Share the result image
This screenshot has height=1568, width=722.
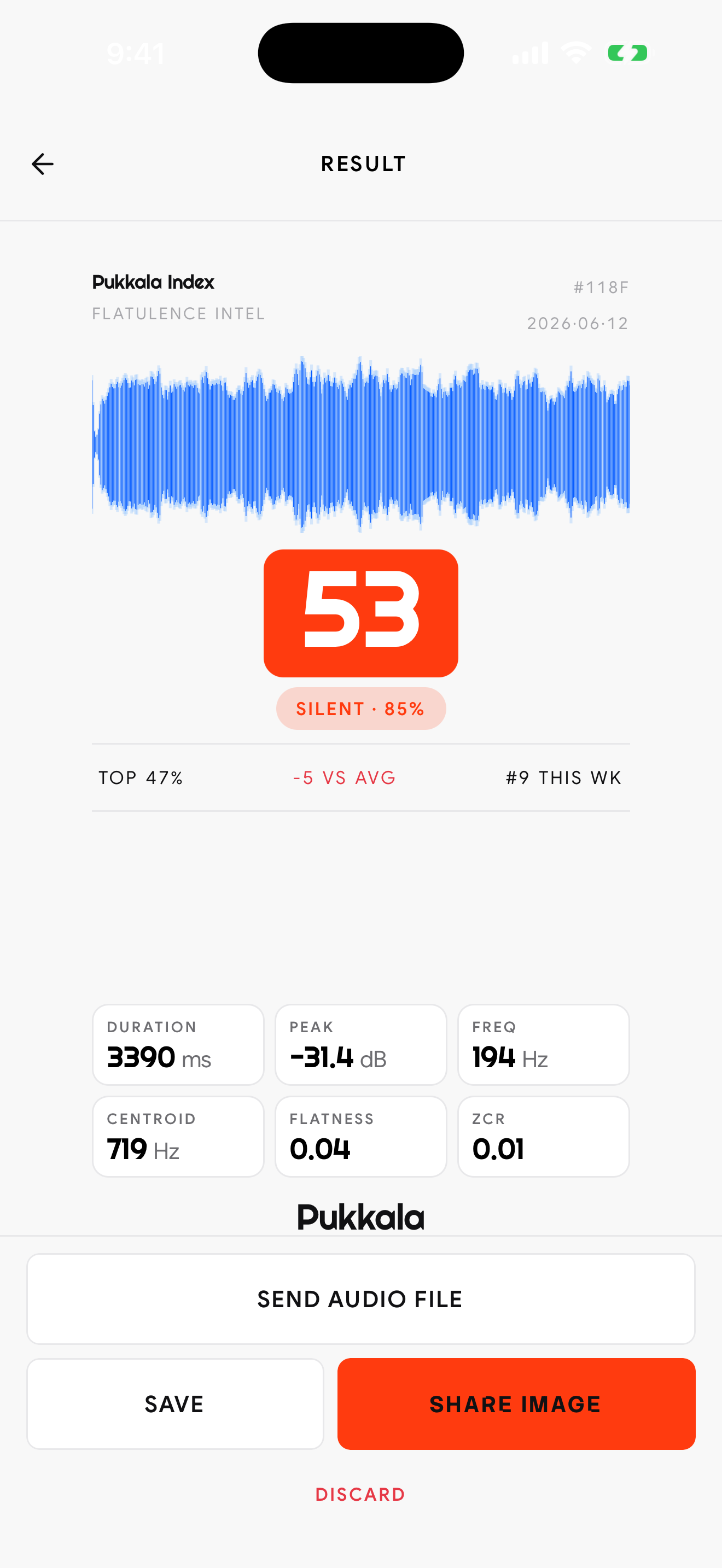(x=516, y=1403)
